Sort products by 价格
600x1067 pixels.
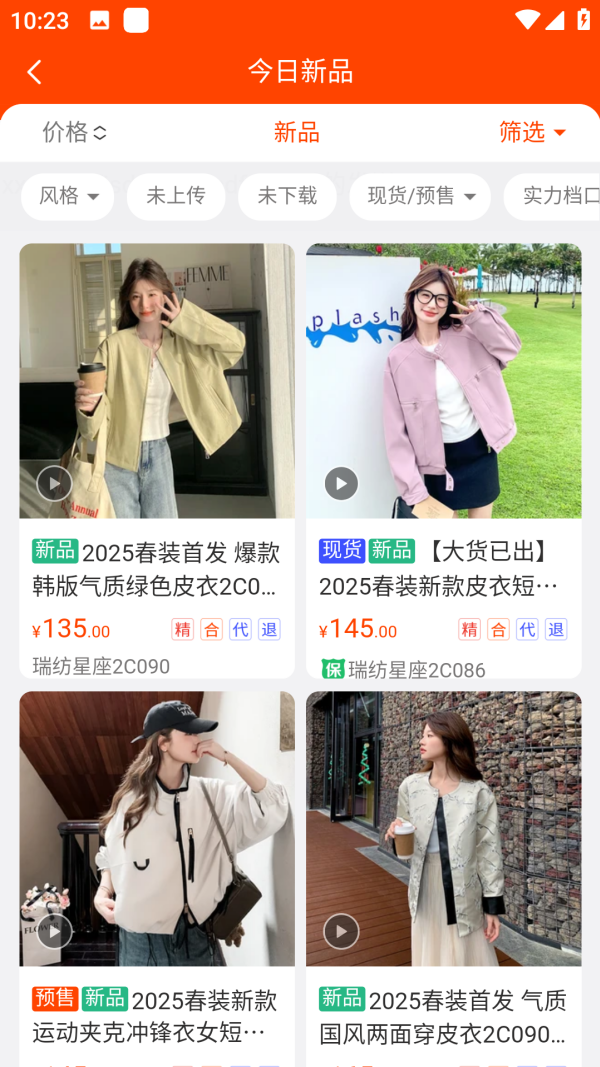click(74, 132)
